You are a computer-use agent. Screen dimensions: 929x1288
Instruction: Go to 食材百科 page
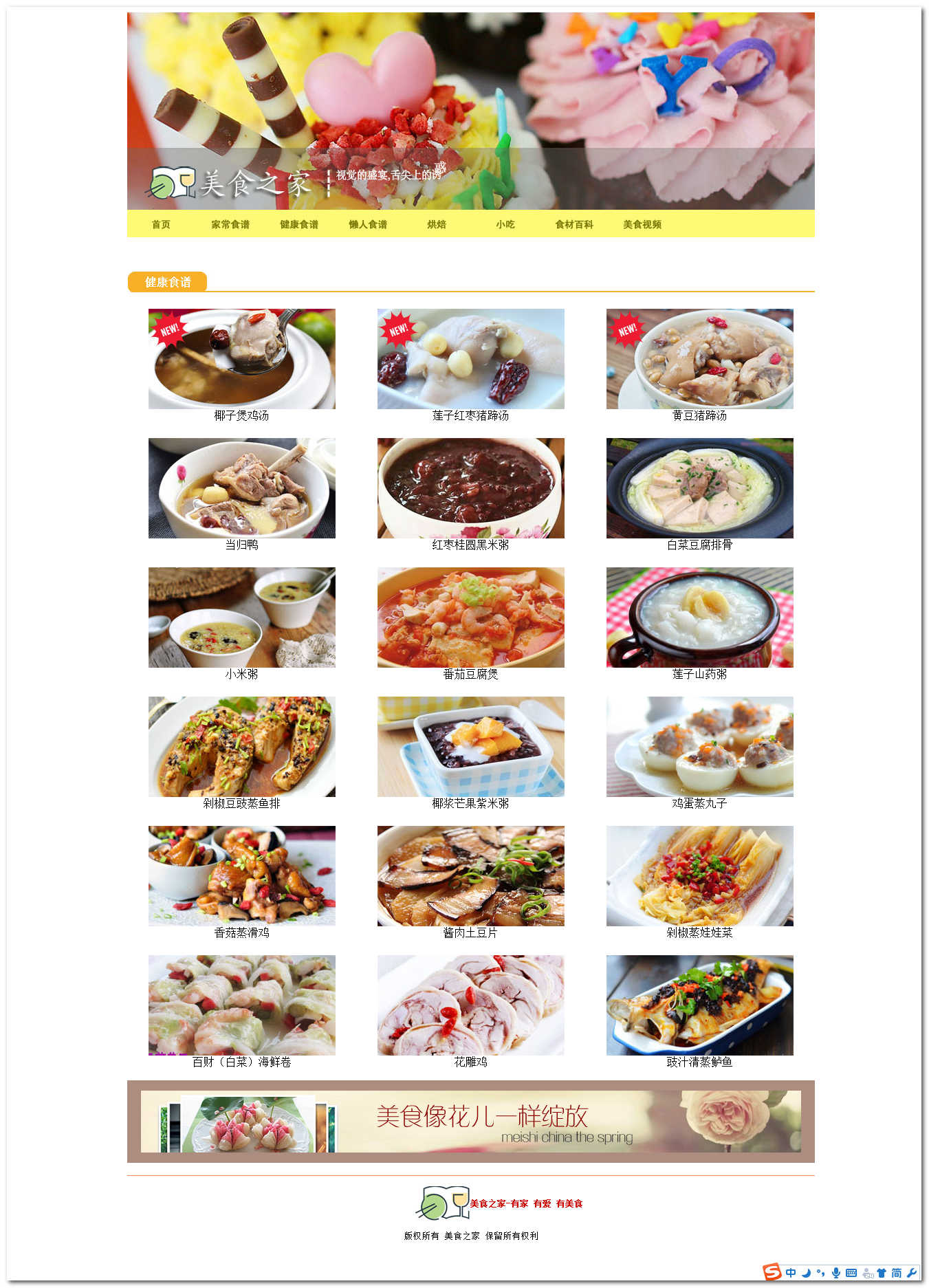coord(573,224)
